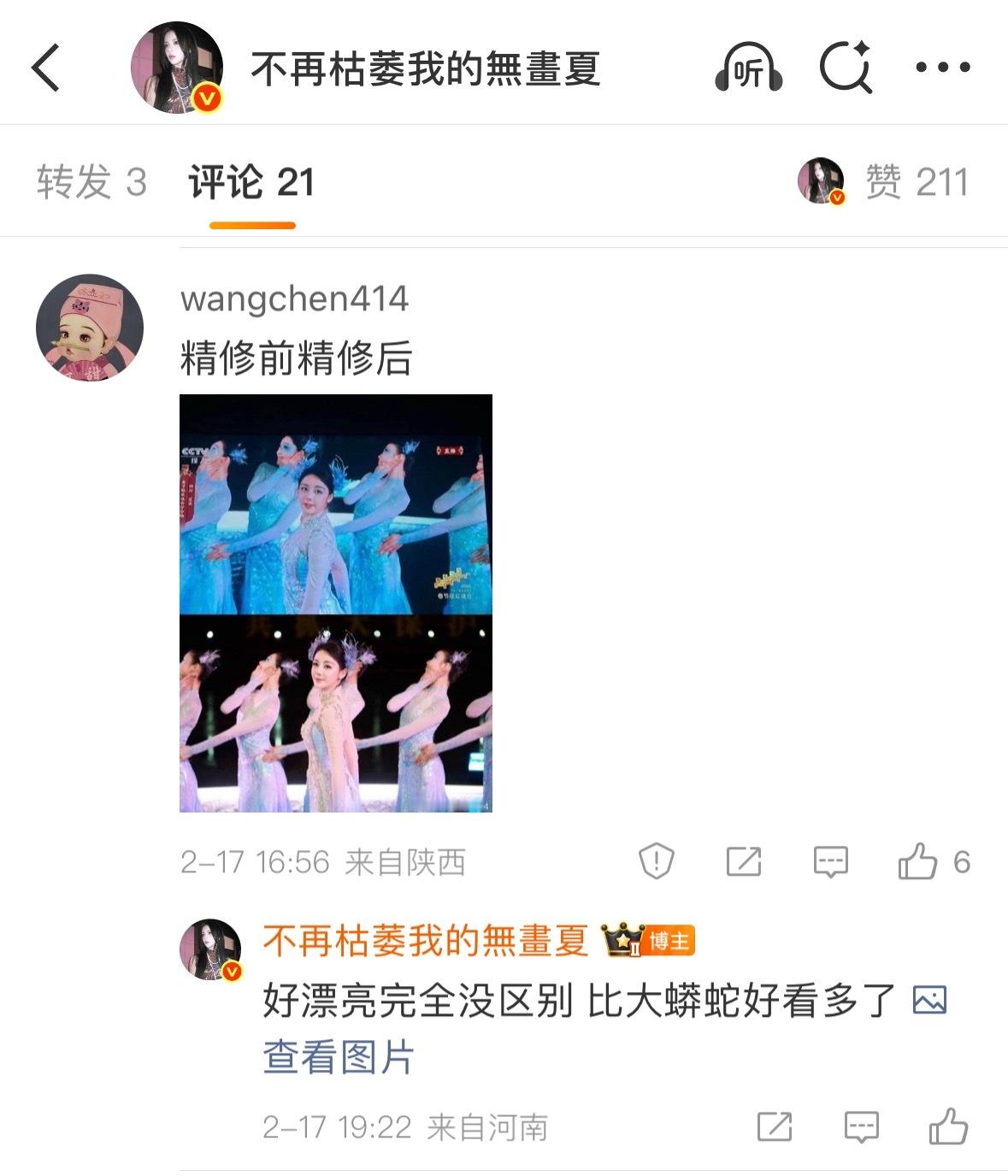
Task: Click the share icon under the blogger's reply
Action: (x=773, y=1127)
